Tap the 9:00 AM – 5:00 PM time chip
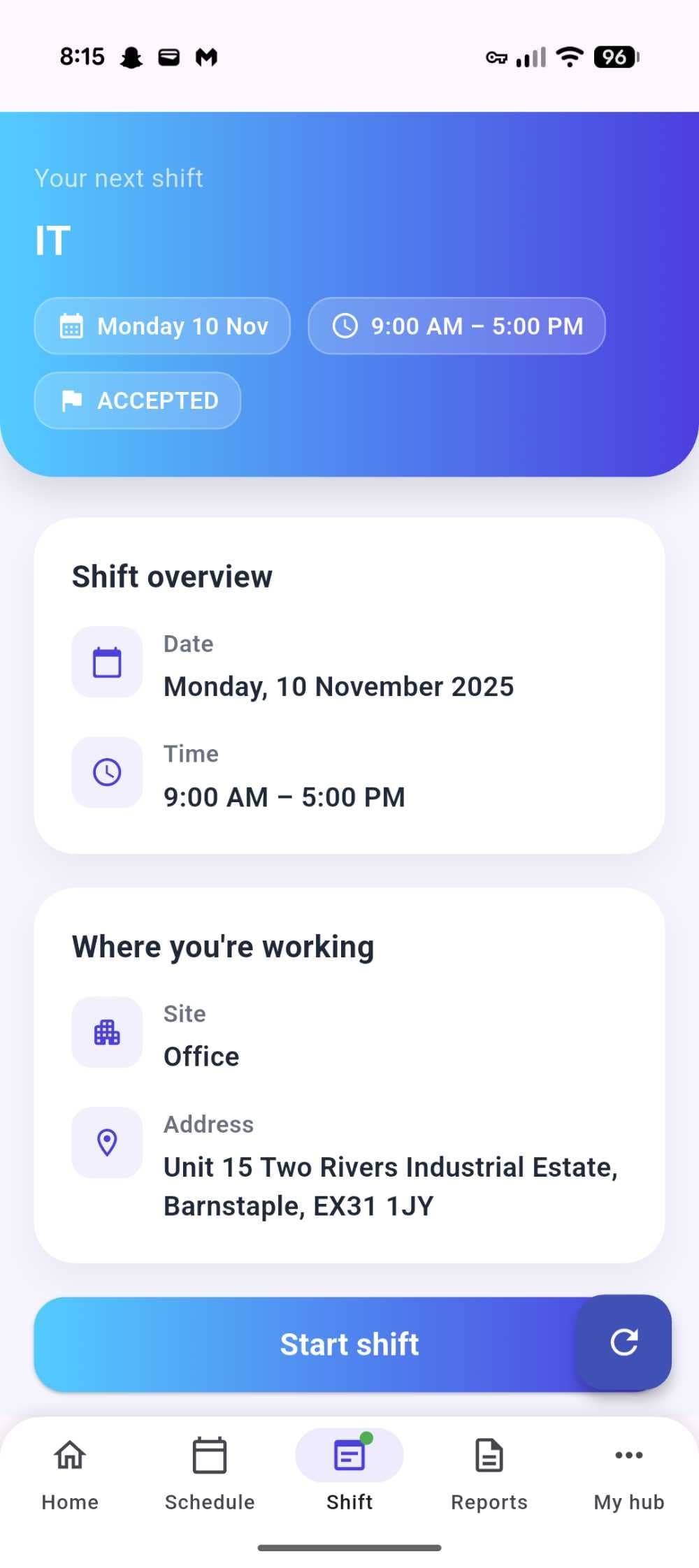Viewport: 699px width, 1568px height. 456,326
